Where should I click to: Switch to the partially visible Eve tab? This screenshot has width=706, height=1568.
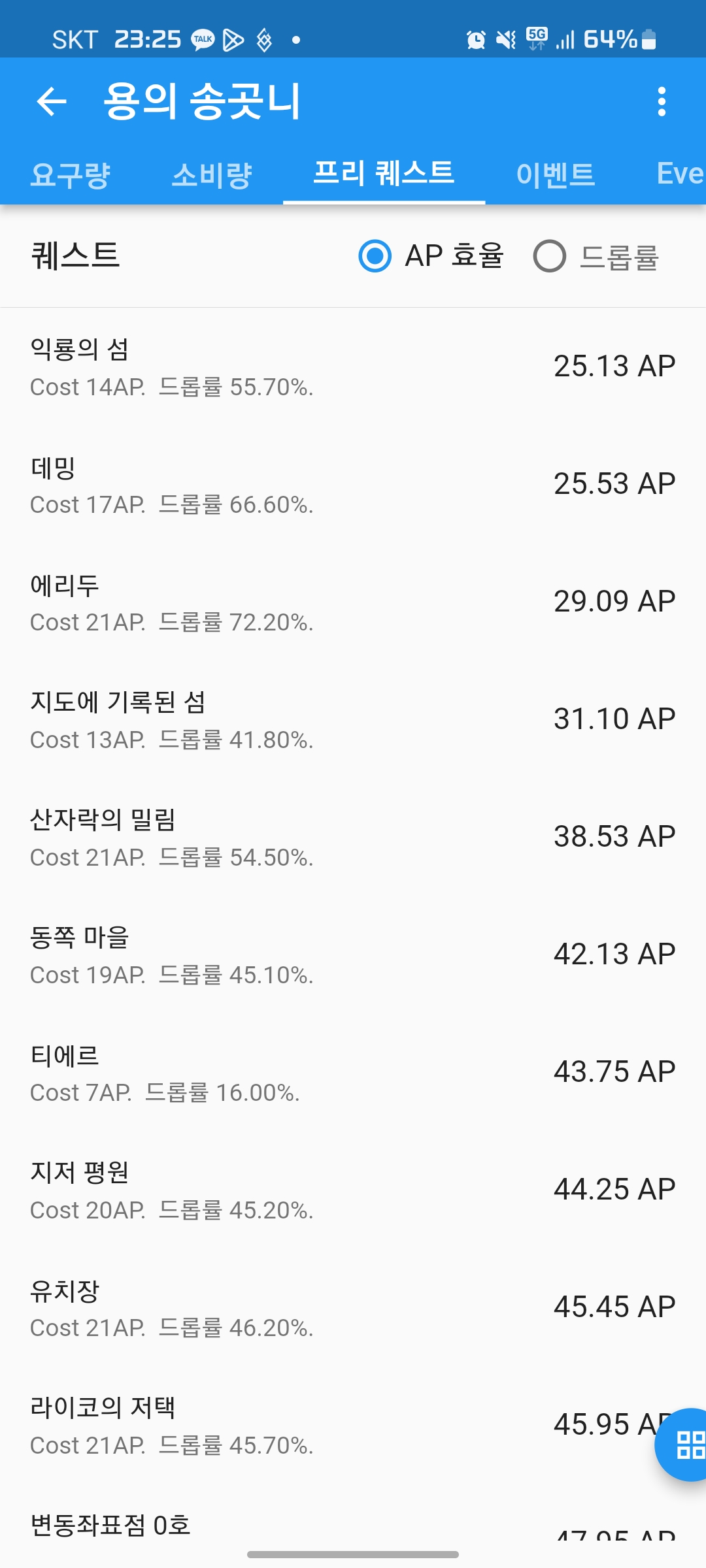[x=680, y=174]
